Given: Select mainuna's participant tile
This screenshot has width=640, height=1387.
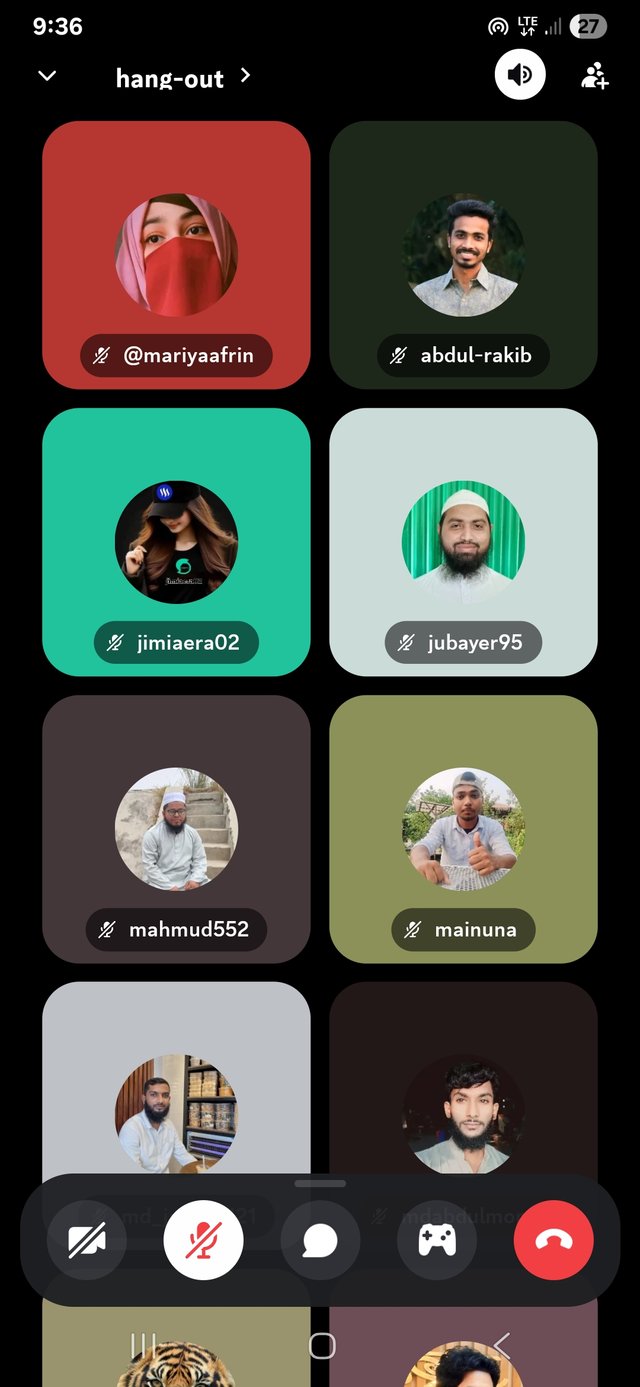Looking at the screenshot, I should 463,828.
